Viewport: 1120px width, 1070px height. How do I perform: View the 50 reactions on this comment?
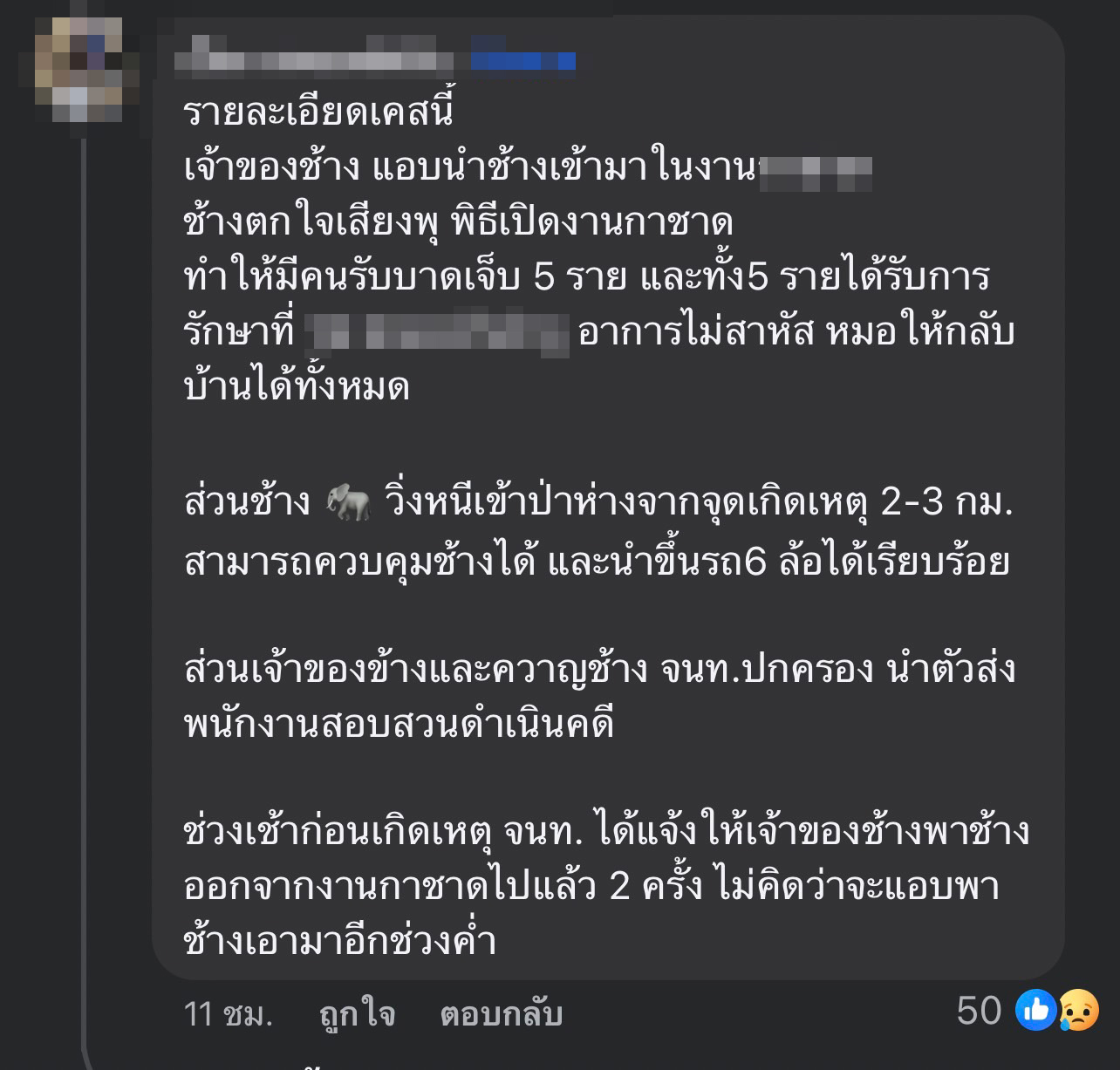(x=1027, y=1011)
